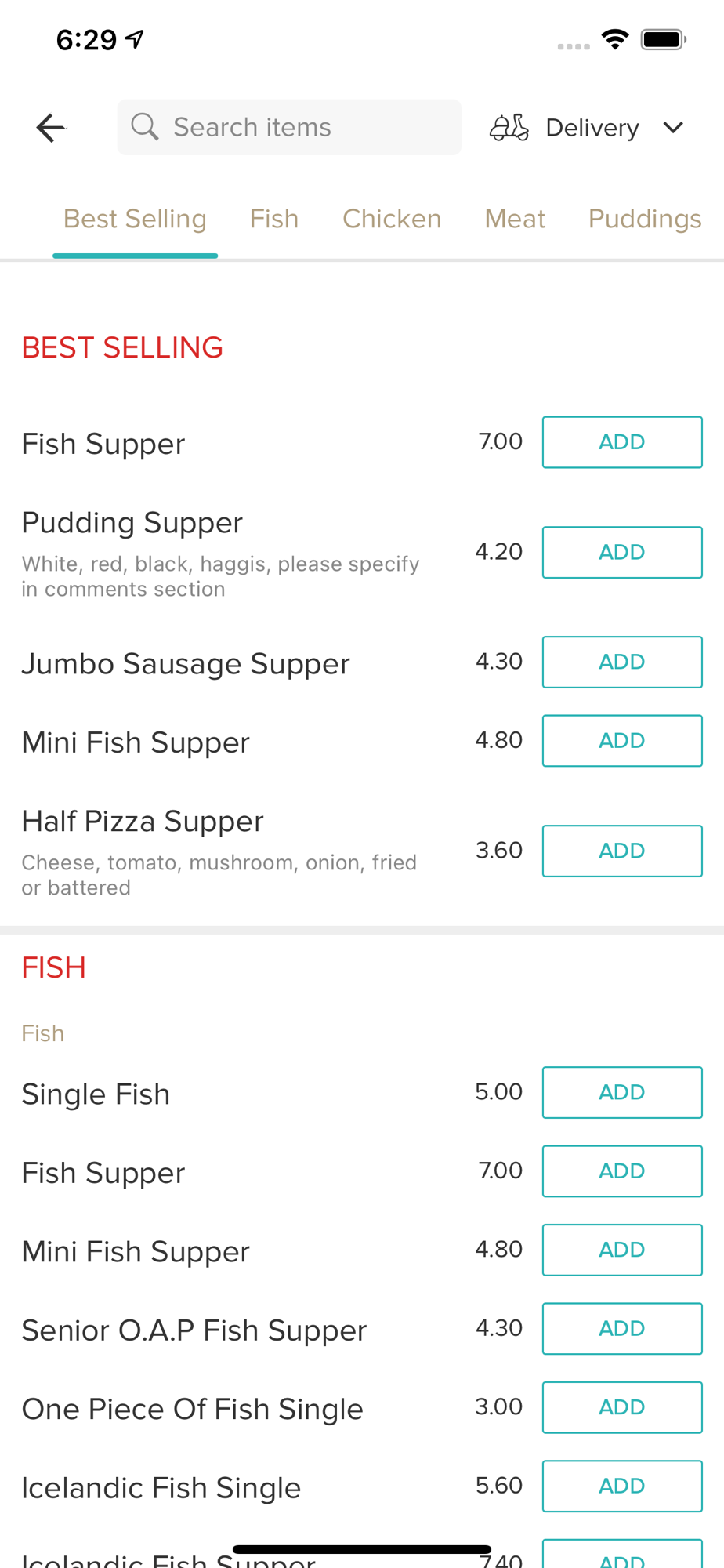Viewport: 724px width, 1568px height.
Task: Add One Piece Of Fish Single
Action: (622, 1407)
